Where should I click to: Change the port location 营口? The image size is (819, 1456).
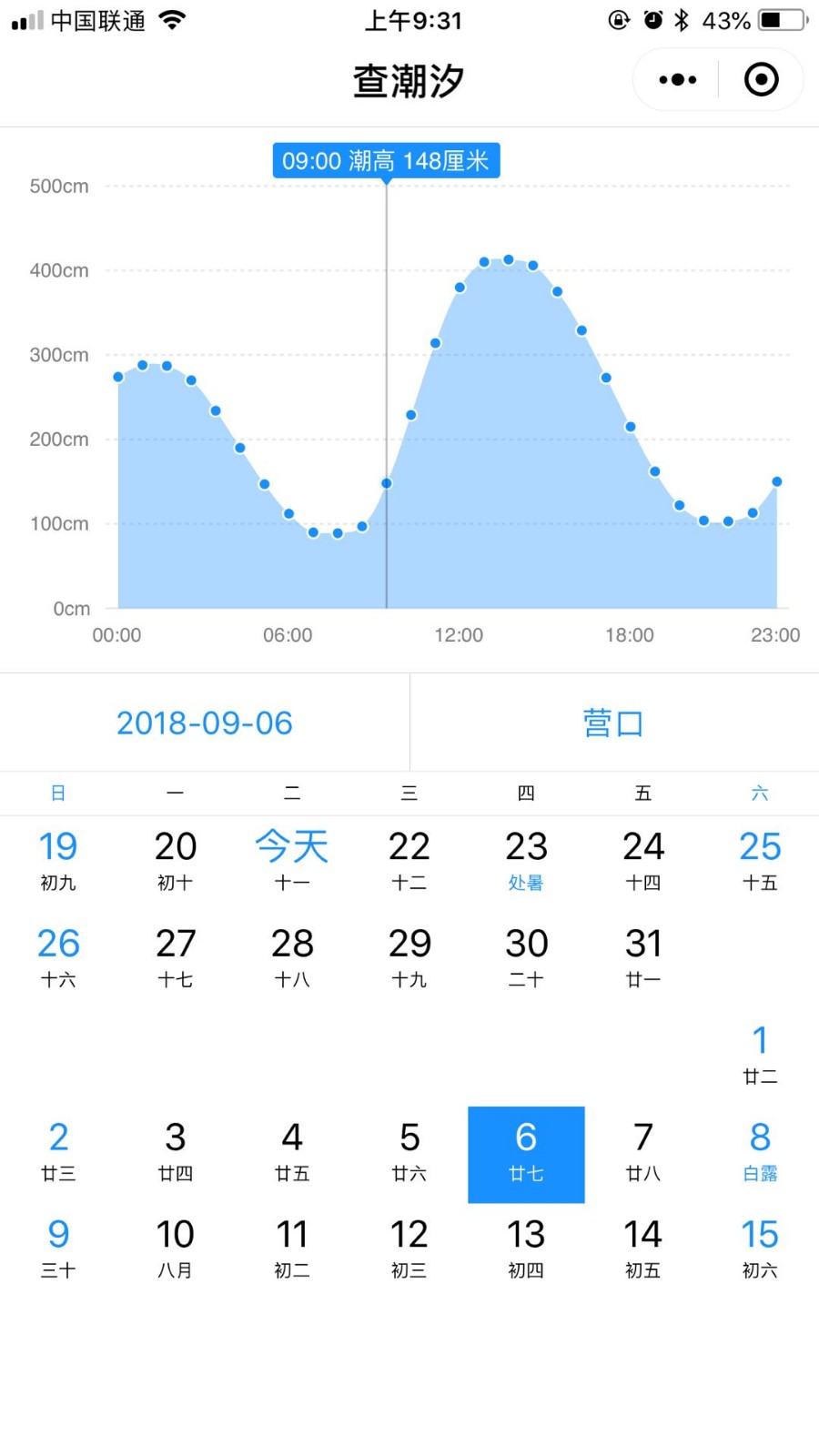click(x=613, y=723)
